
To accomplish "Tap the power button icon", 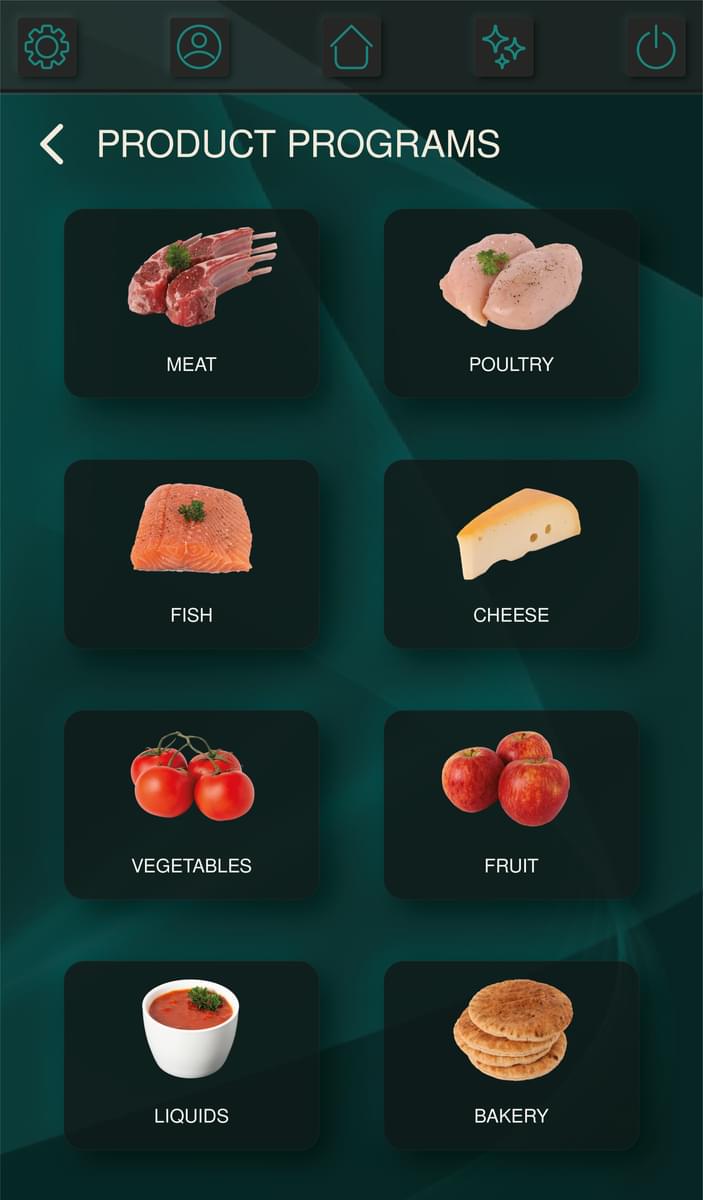I will click(656, 47).
